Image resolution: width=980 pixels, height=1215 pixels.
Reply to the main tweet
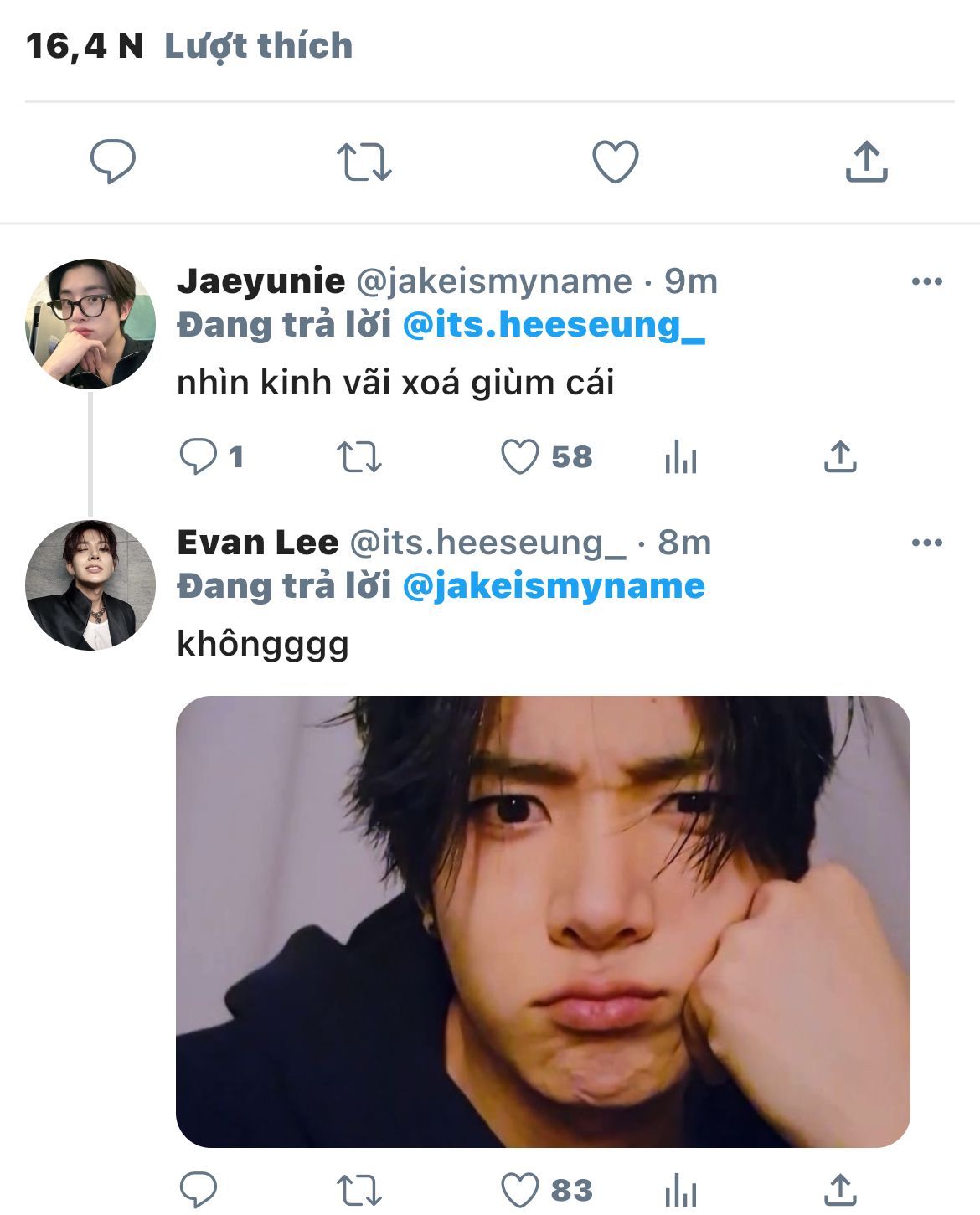(113, 161)
